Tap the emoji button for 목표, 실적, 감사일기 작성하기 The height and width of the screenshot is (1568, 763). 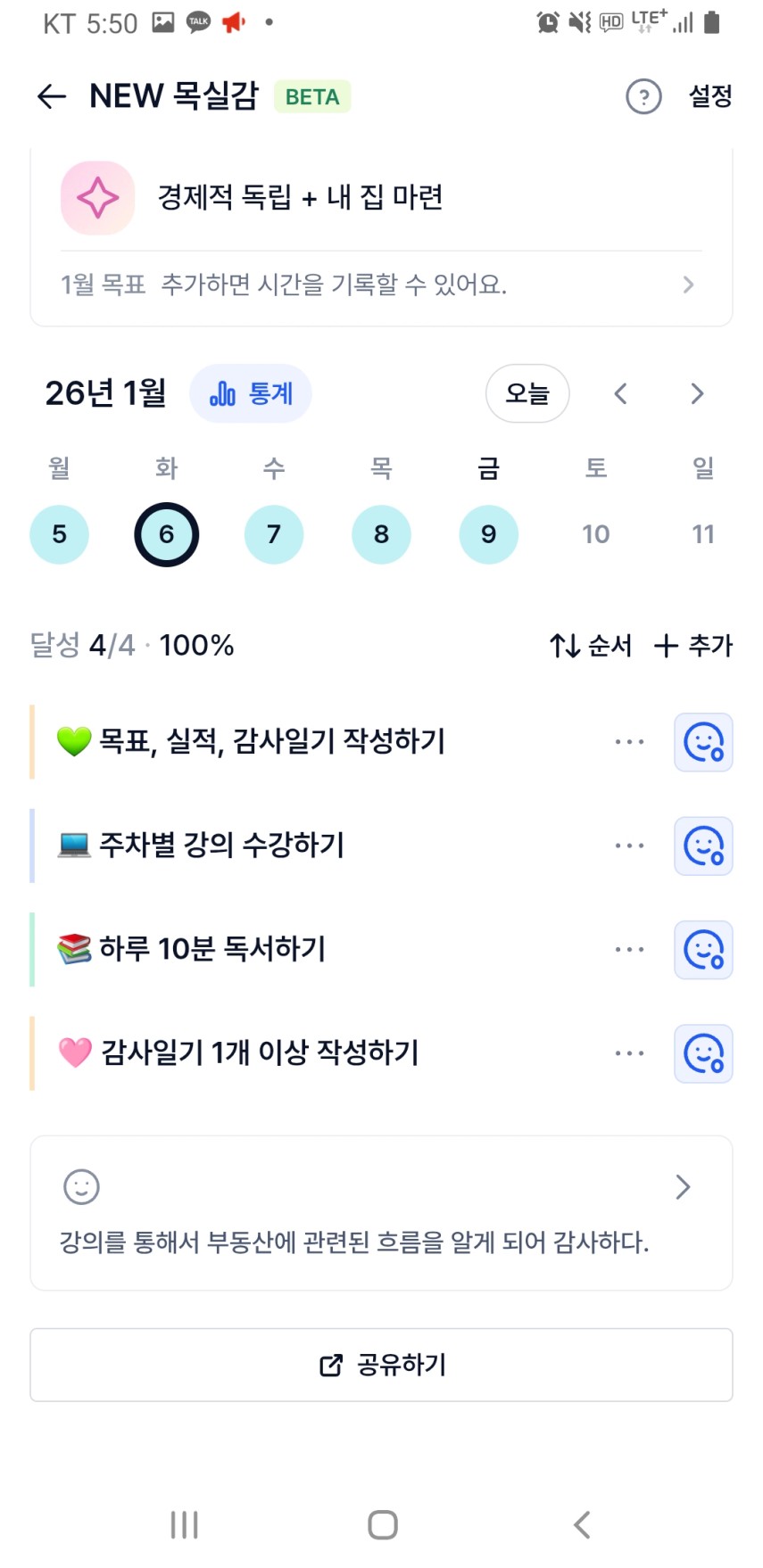click(x=703, y=742)
